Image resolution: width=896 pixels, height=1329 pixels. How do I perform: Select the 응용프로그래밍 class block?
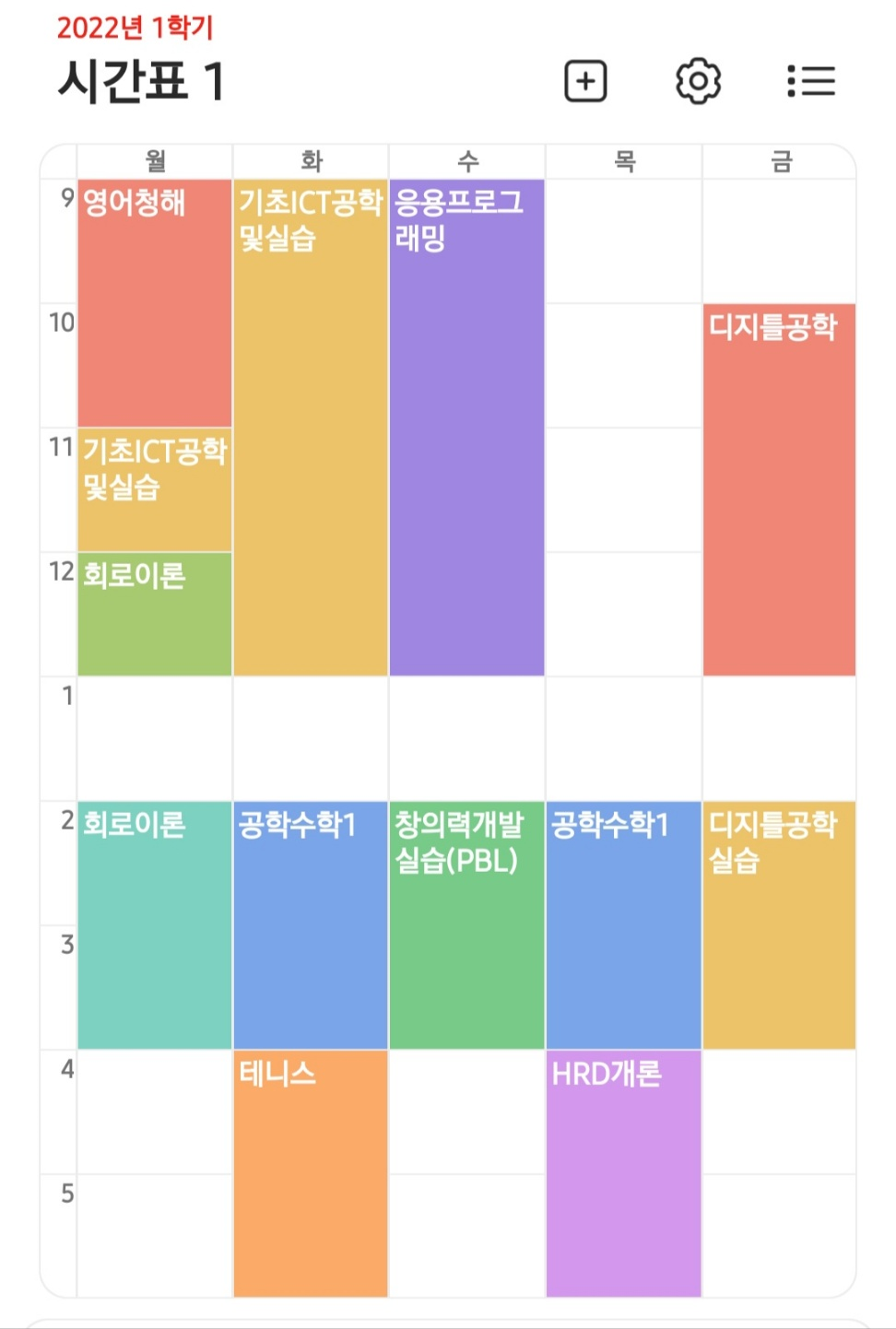(x=466, y=427)
